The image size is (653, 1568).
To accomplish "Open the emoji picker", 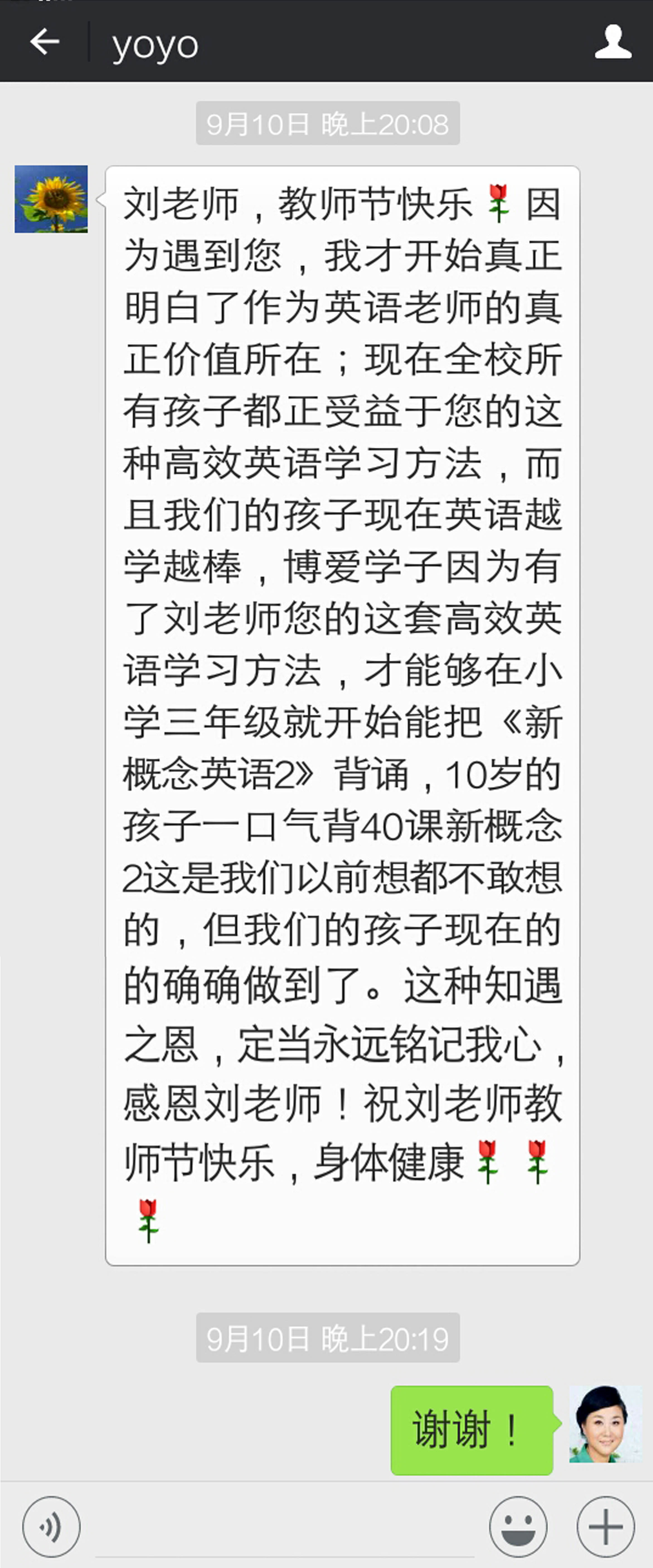I will 518,1527.
